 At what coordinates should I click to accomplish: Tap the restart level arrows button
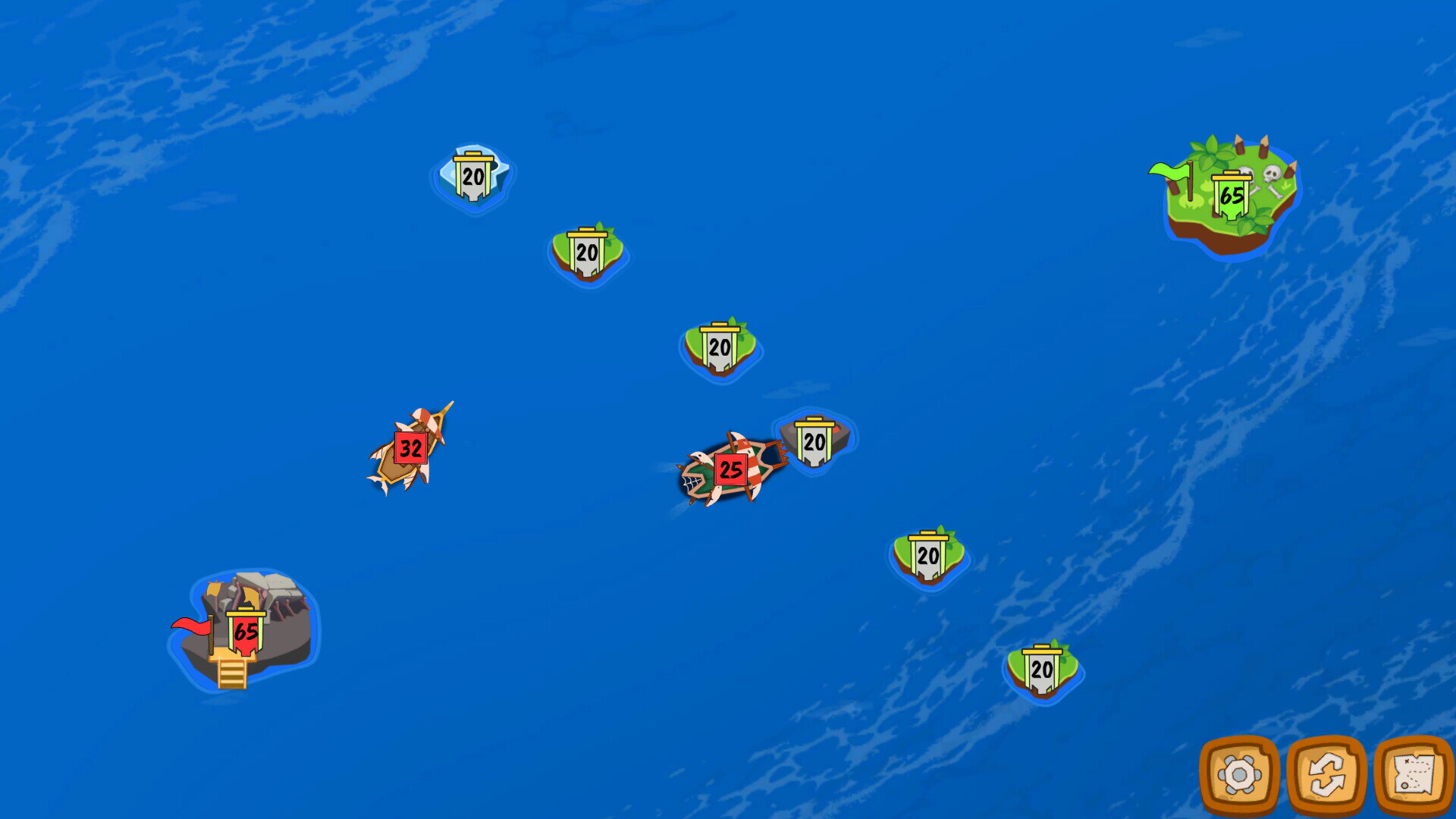point(1326,775)
